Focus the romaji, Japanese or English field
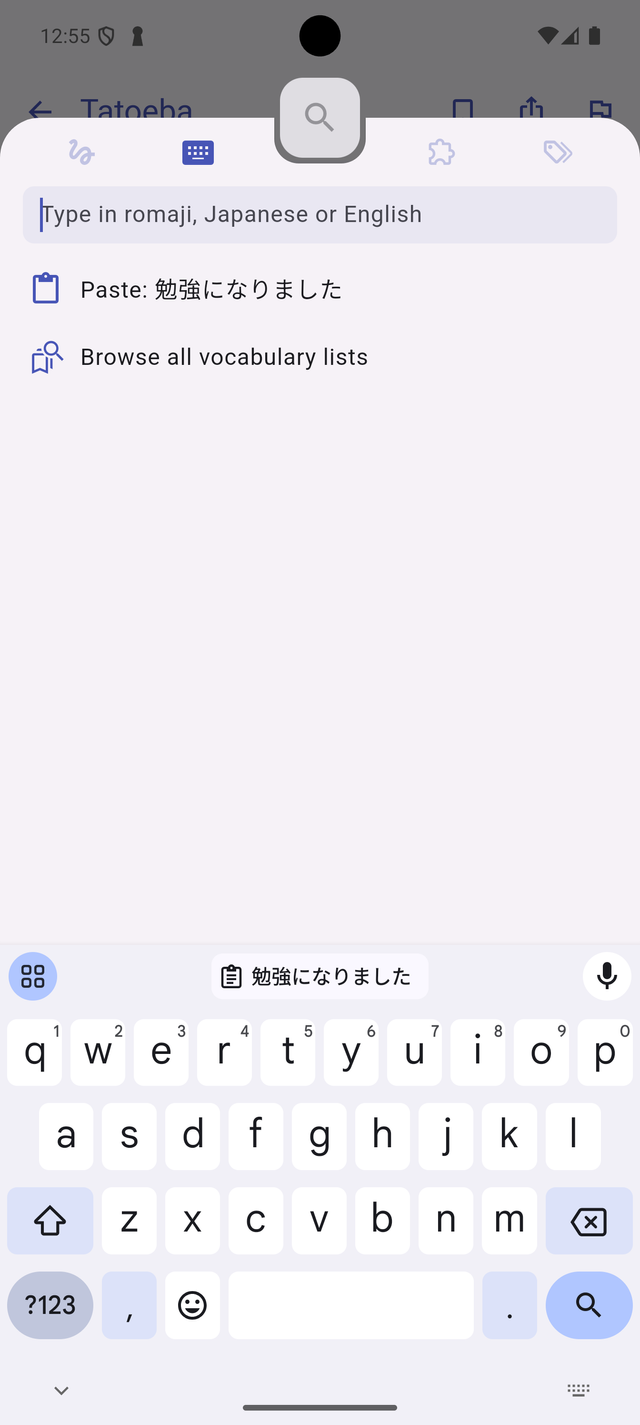Image resolution: width=640 pixels, height=1425 pixels. (320, 215)
